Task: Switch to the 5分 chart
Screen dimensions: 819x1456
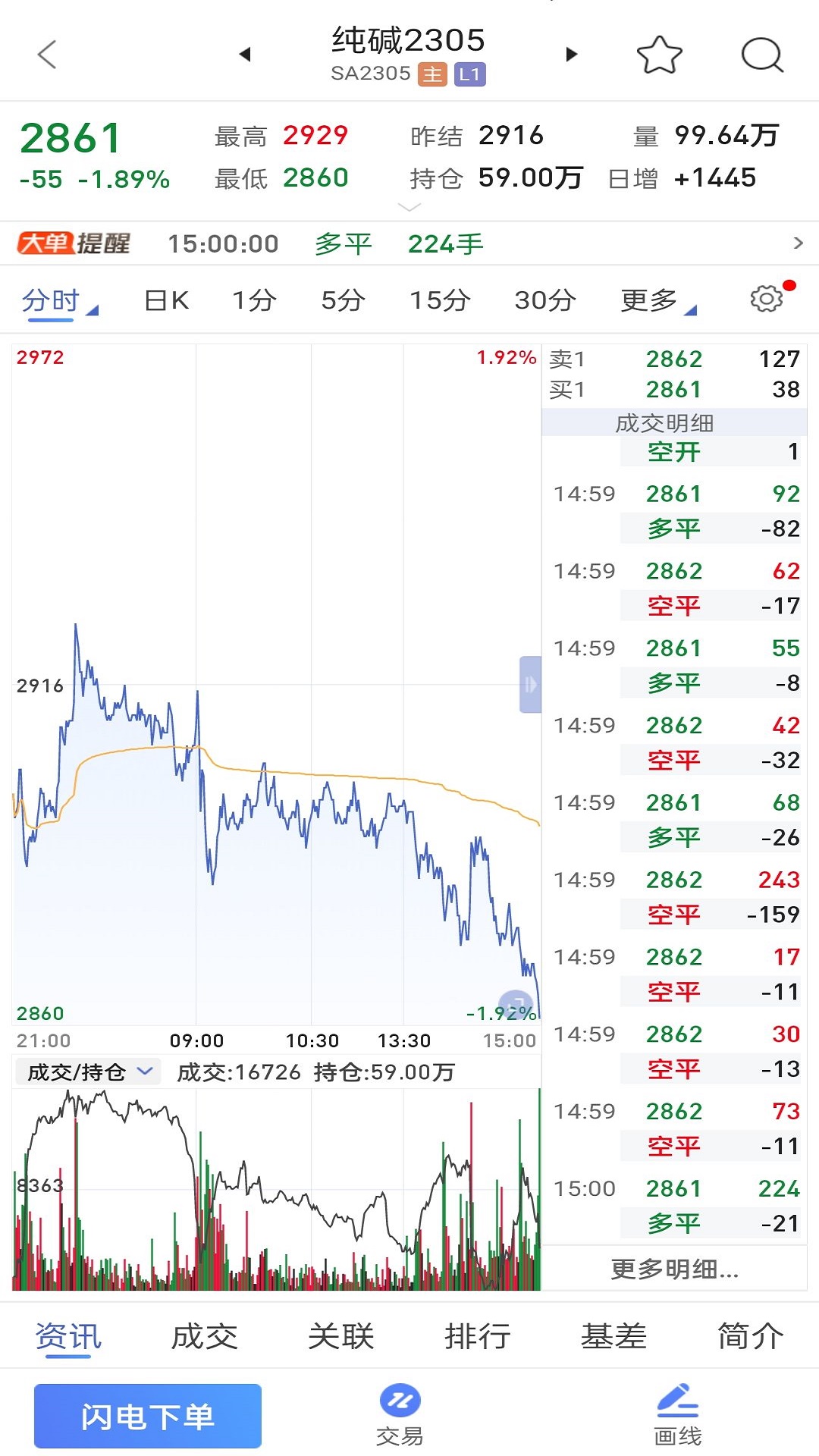Action: pos(343,300)
